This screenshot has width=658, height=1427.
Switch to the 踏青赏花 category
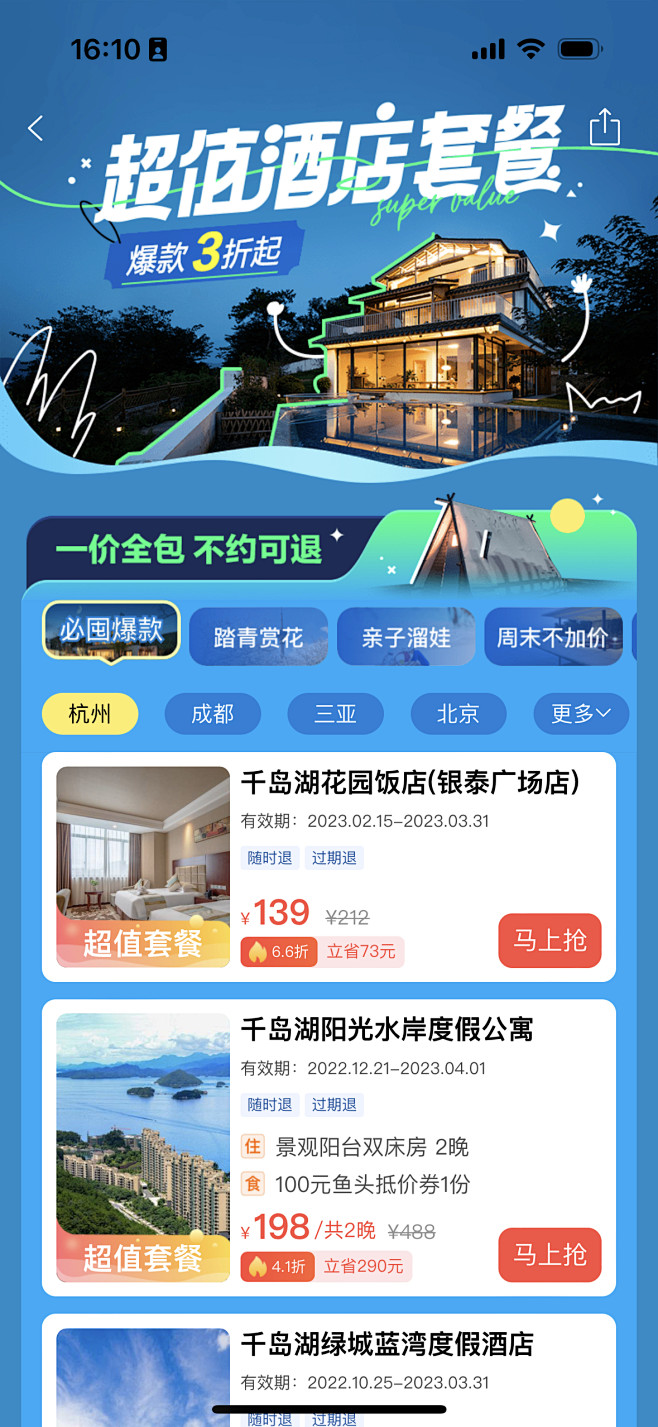tap(258, 637)
